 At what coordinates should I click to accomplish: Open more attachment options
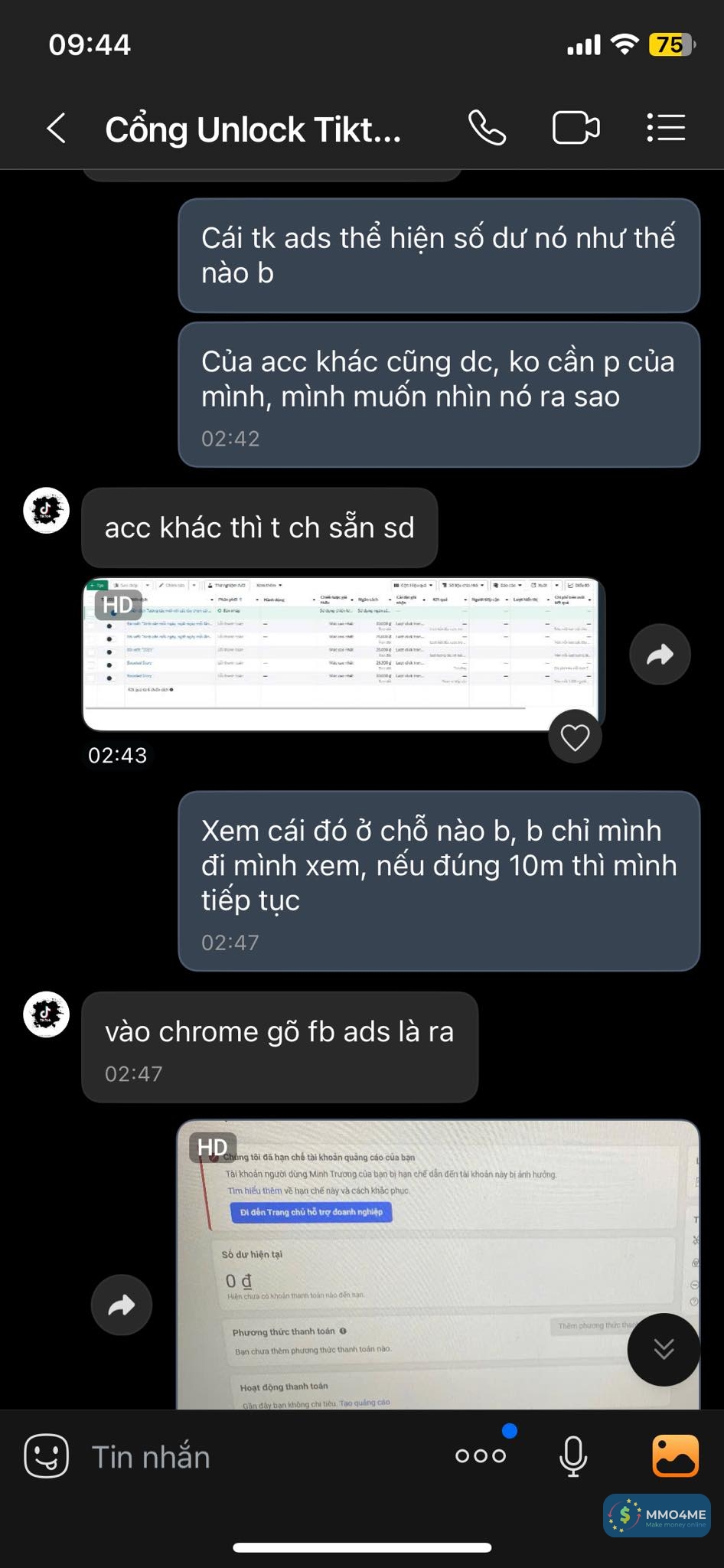[480, 1455]
